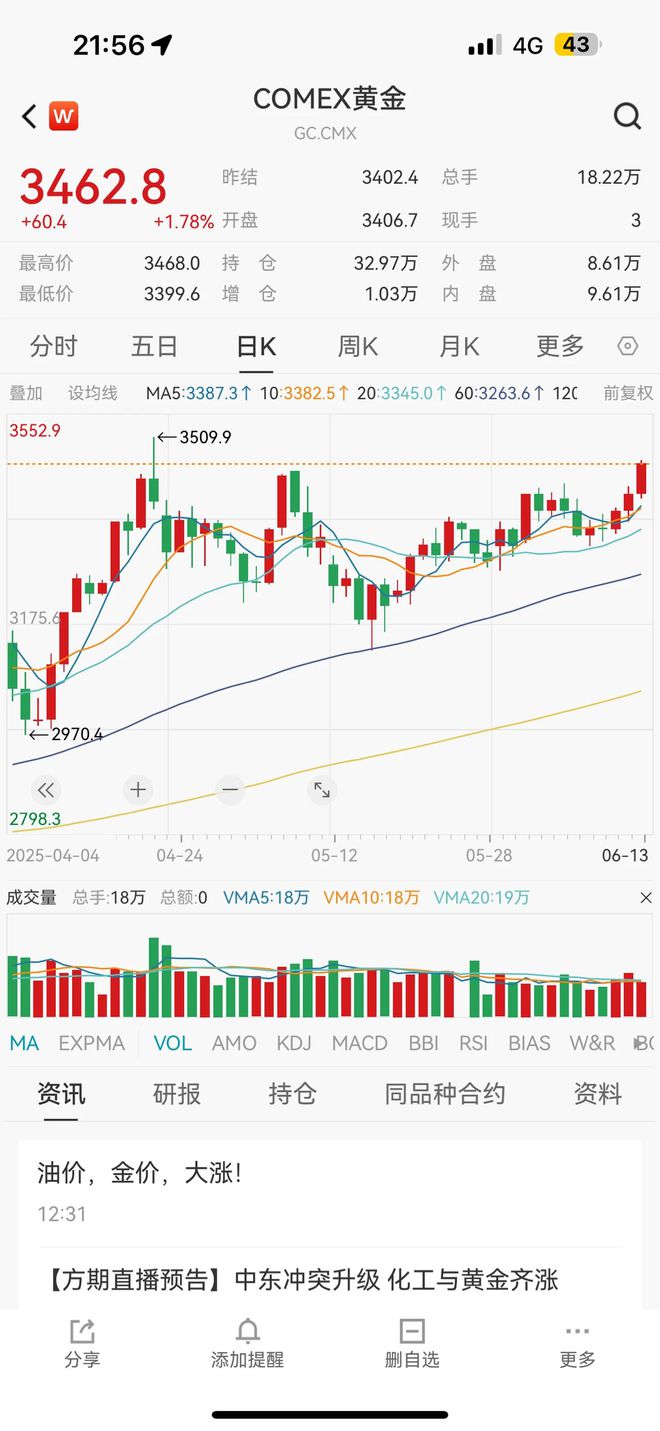Viewport: 660px width, 1431px height.
Task: Switch to the 五日 chart tab
Action: click(x=154, y=347)
